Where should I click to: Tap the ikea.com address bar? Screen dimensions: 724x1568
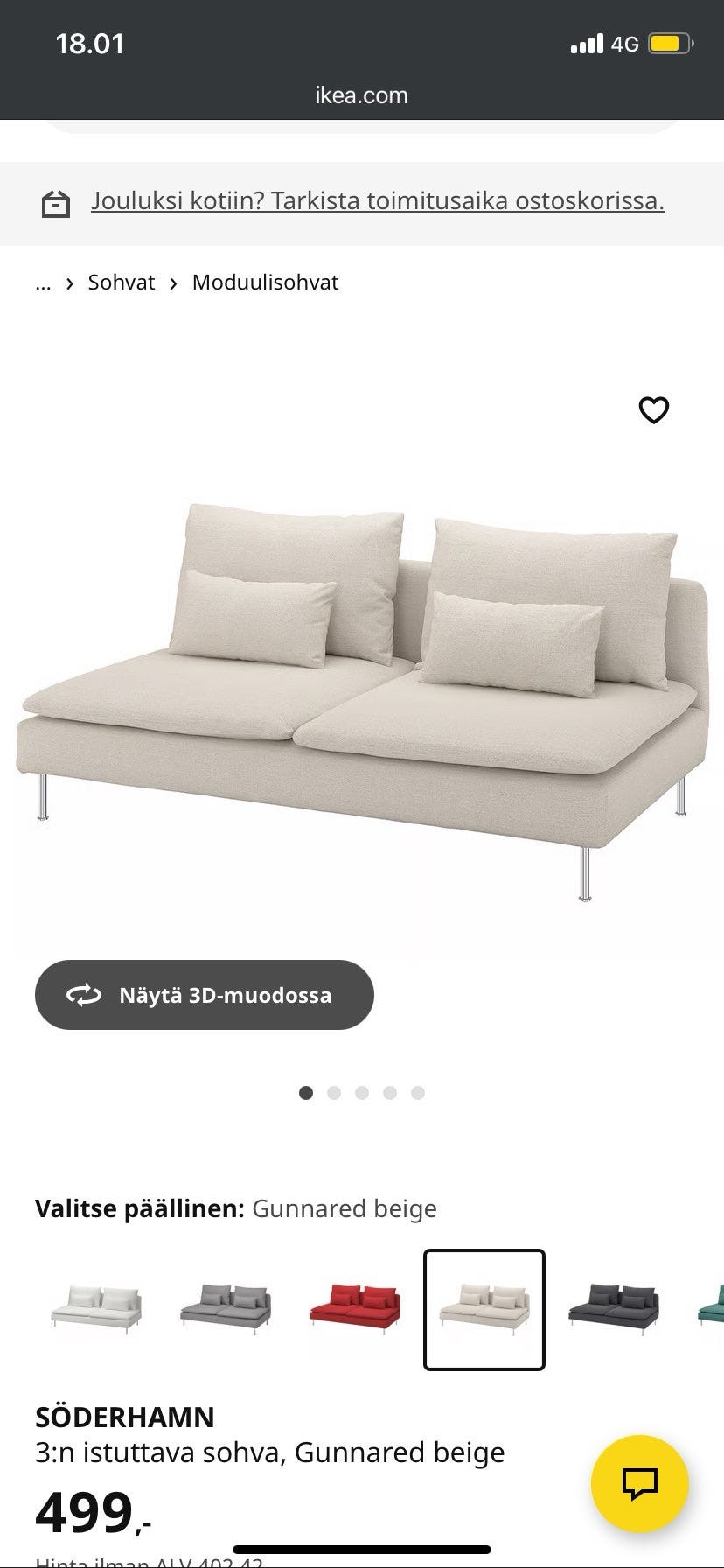coord(361,94)
